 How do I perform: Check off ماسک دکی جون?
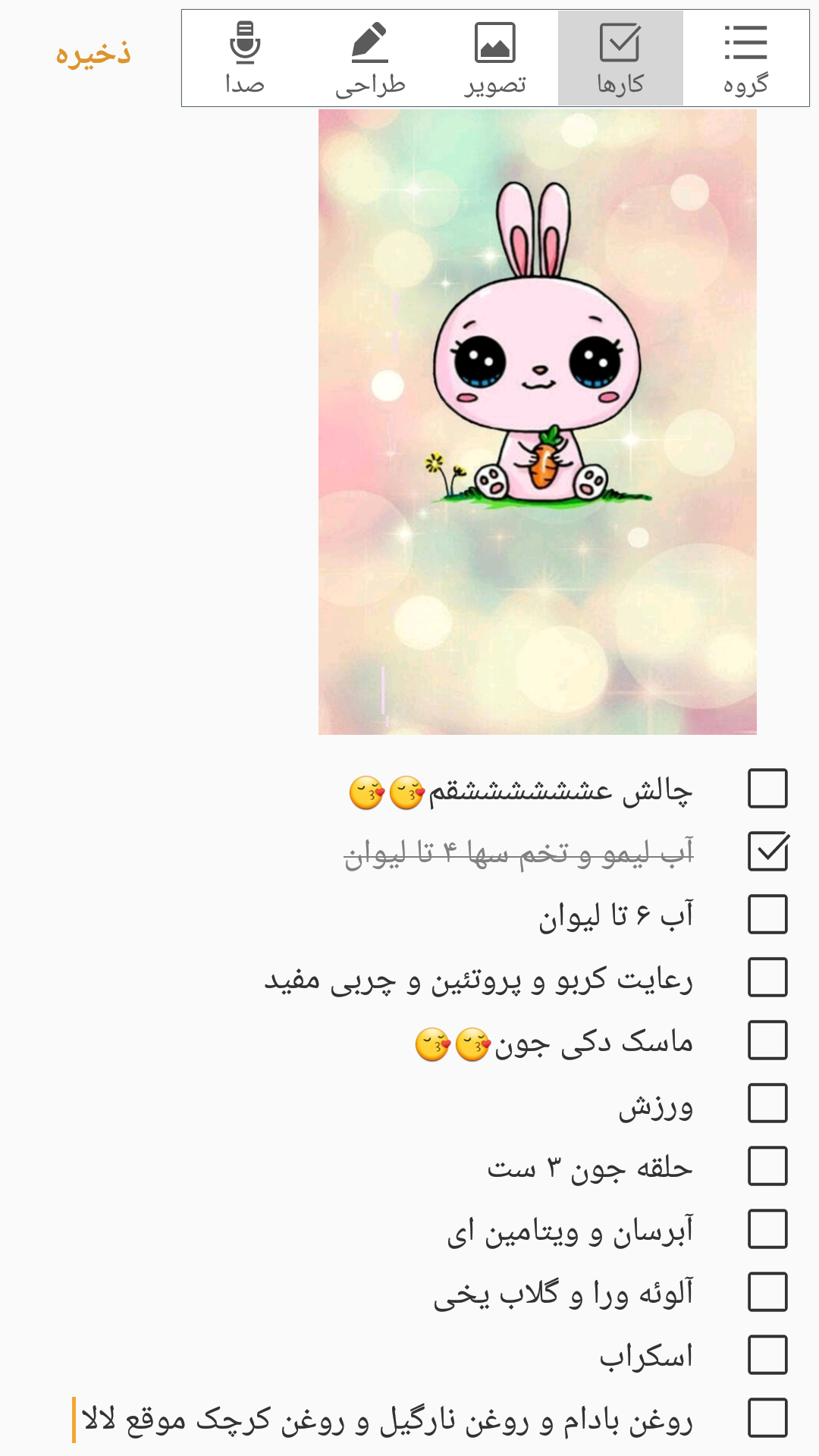click(x=767, y=1040)
